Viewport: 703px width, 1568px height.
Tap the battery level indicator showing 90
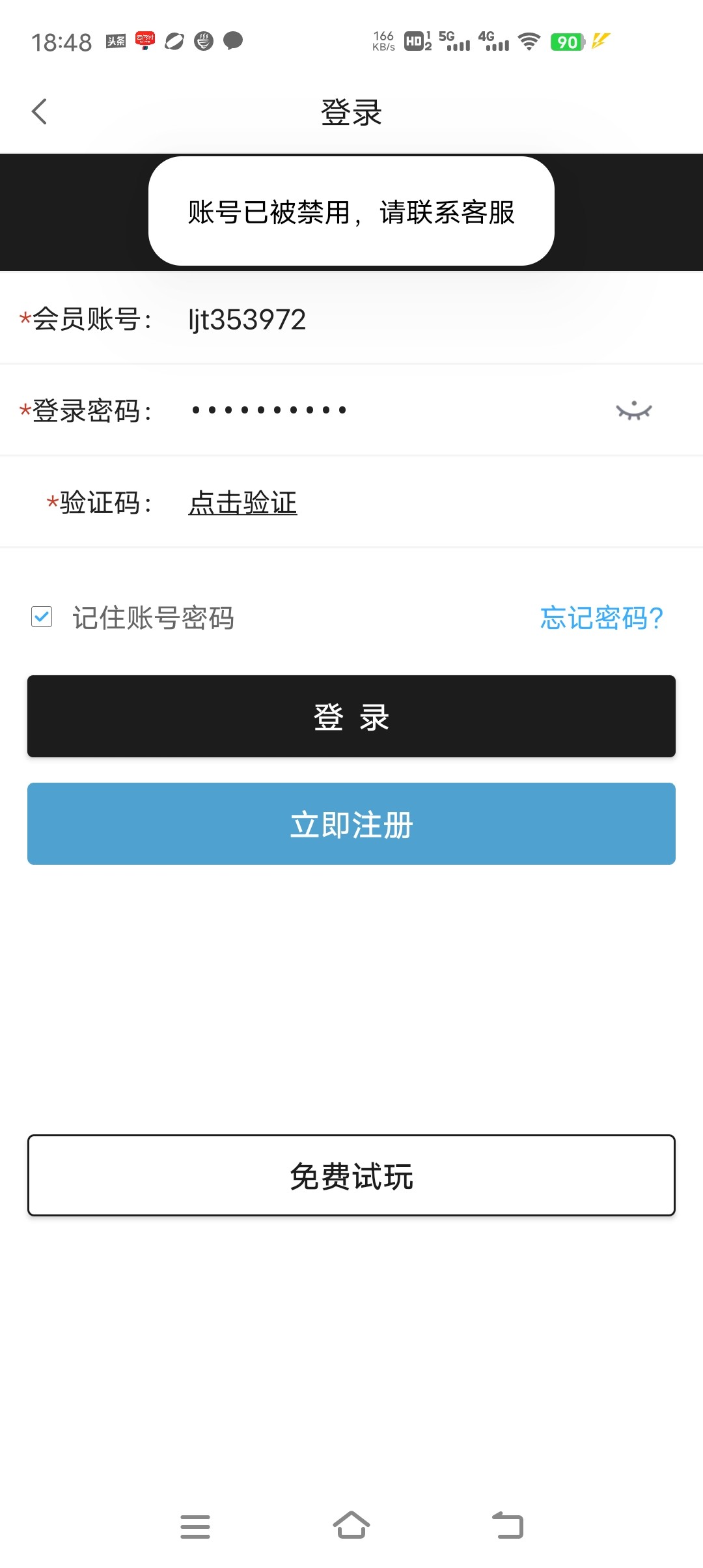(567, 40)
